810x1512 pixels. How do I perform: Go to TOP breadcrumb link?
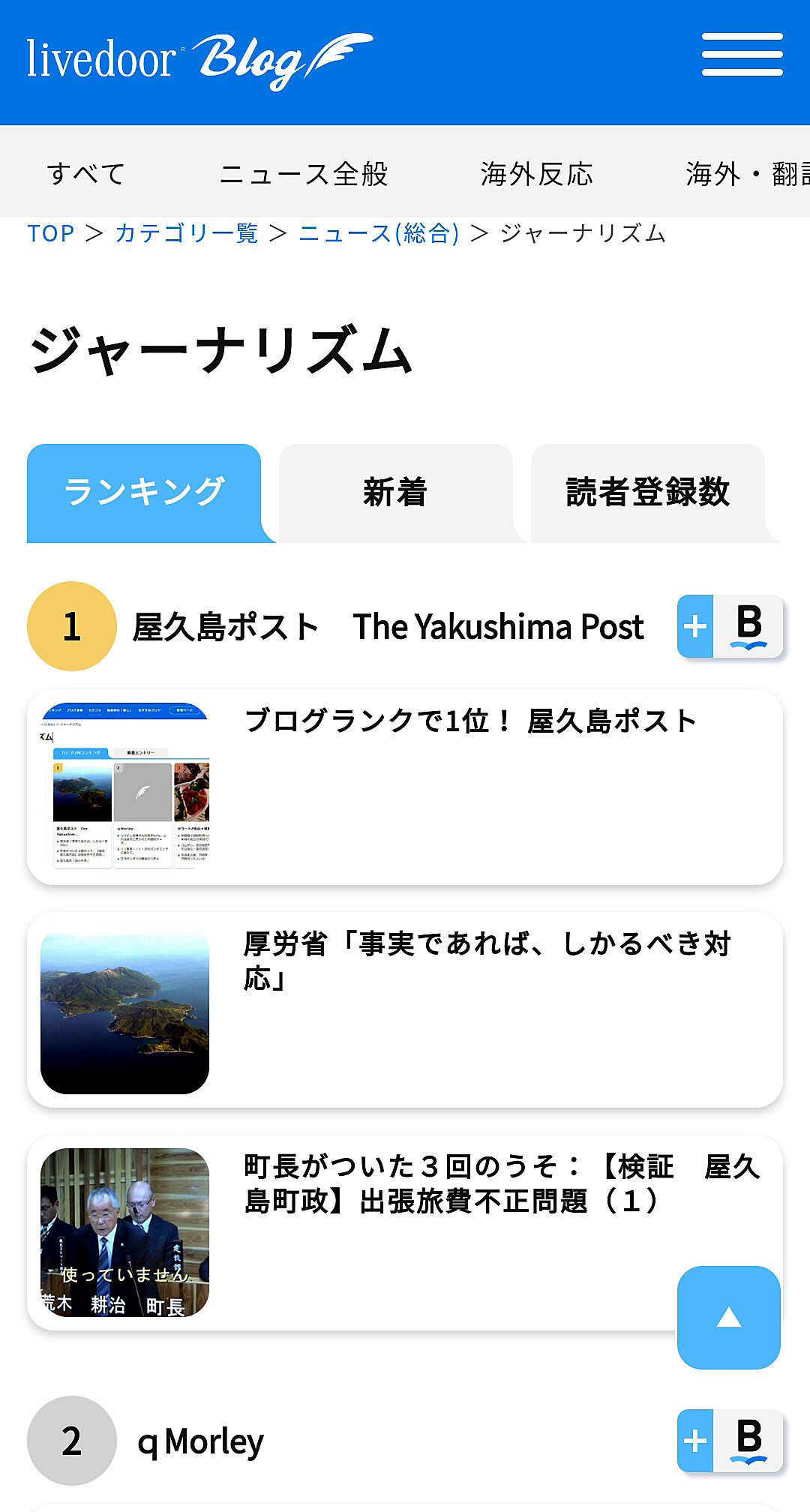(51, 233)
